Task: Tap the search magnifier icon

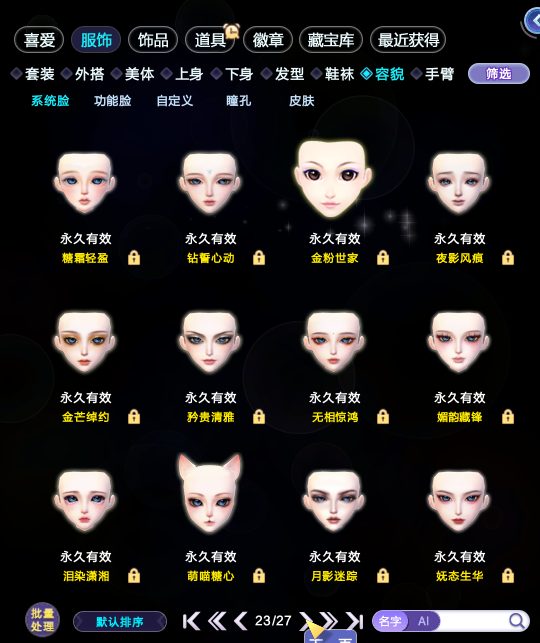Action: click(x=517, y=621)
